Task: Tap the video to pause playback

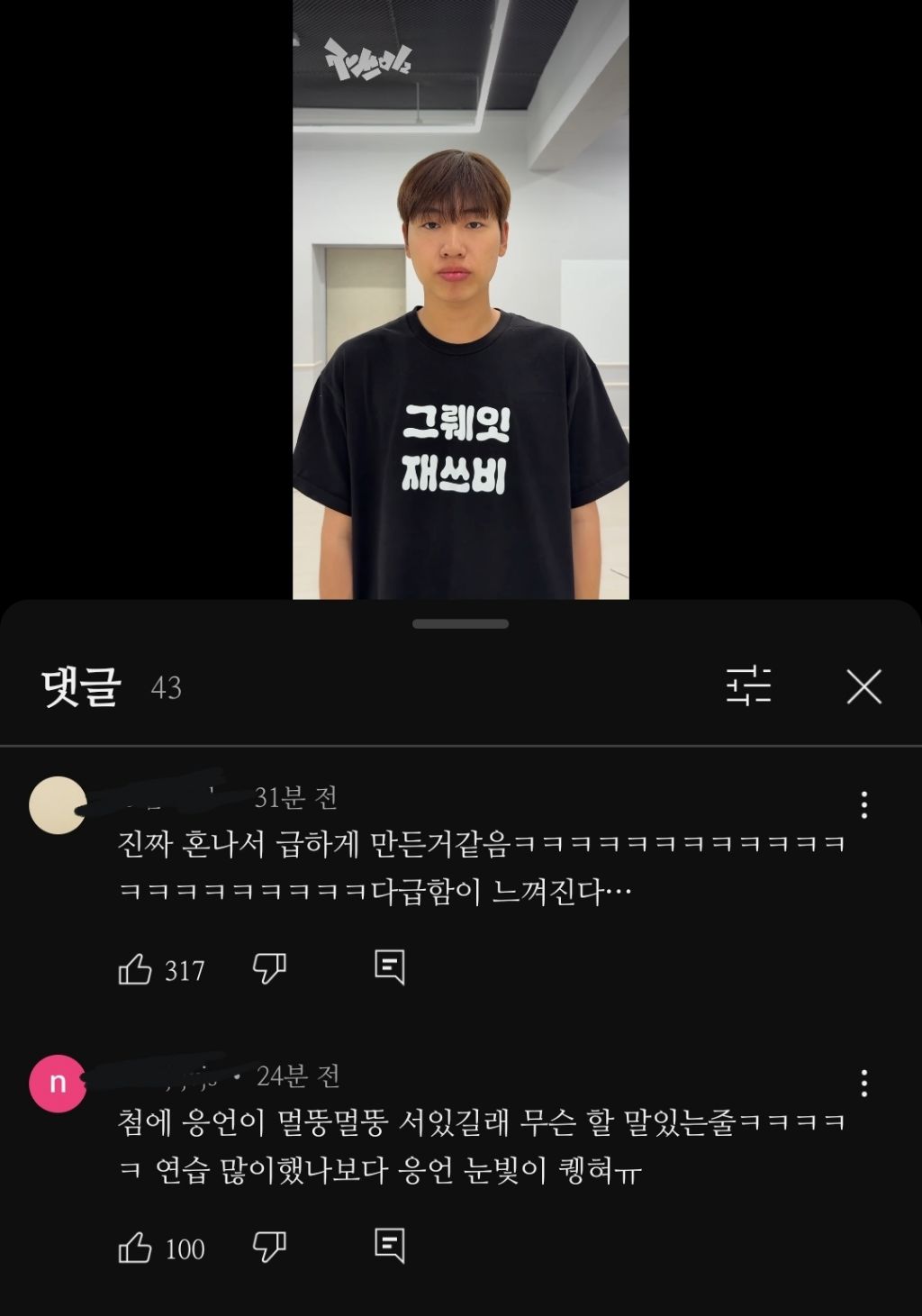Action: coord(461,299)
